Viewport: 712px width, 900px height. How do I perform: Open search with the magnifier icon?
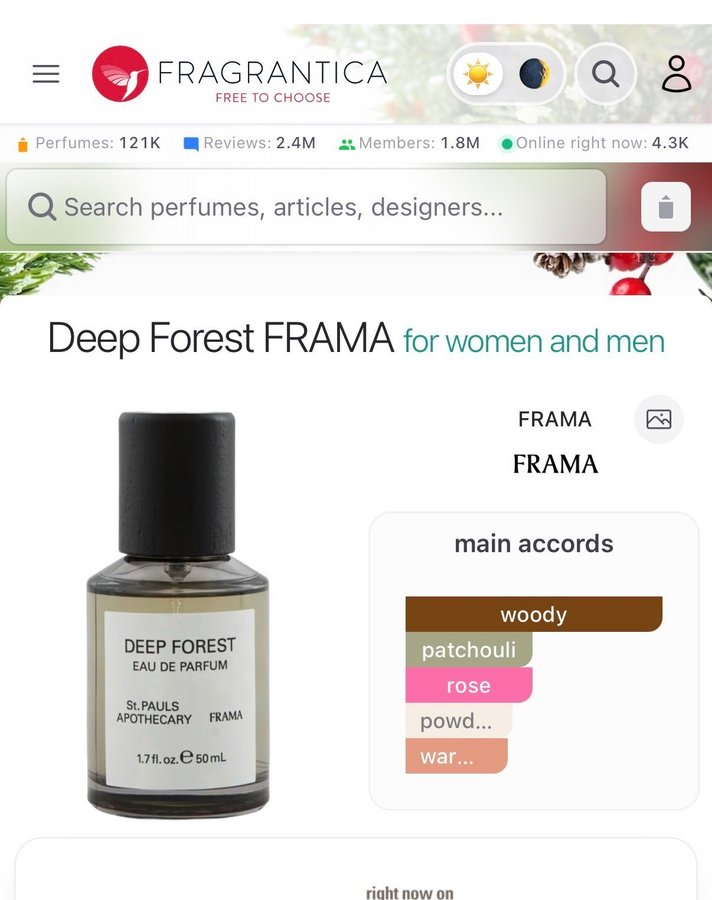tap(605, 74)
